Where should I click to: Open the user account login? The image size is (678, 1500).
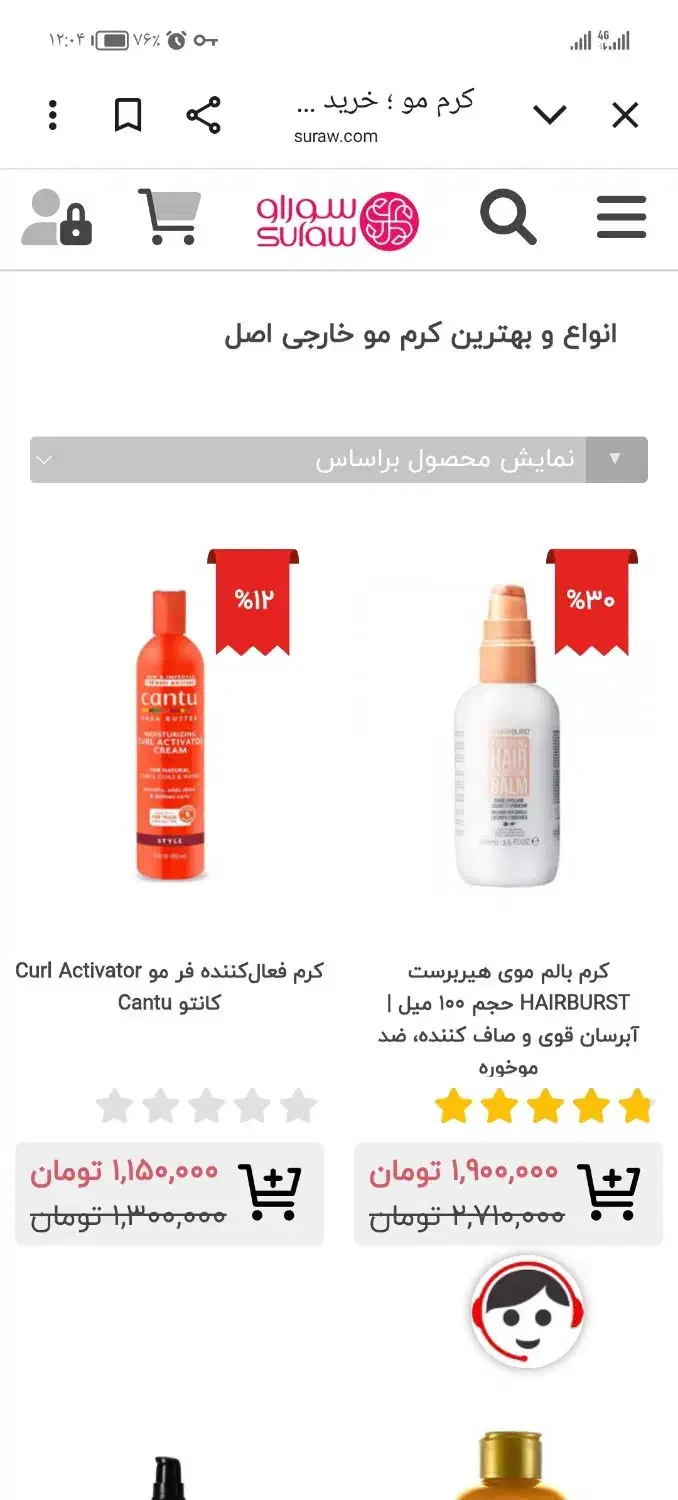[56, 217]
